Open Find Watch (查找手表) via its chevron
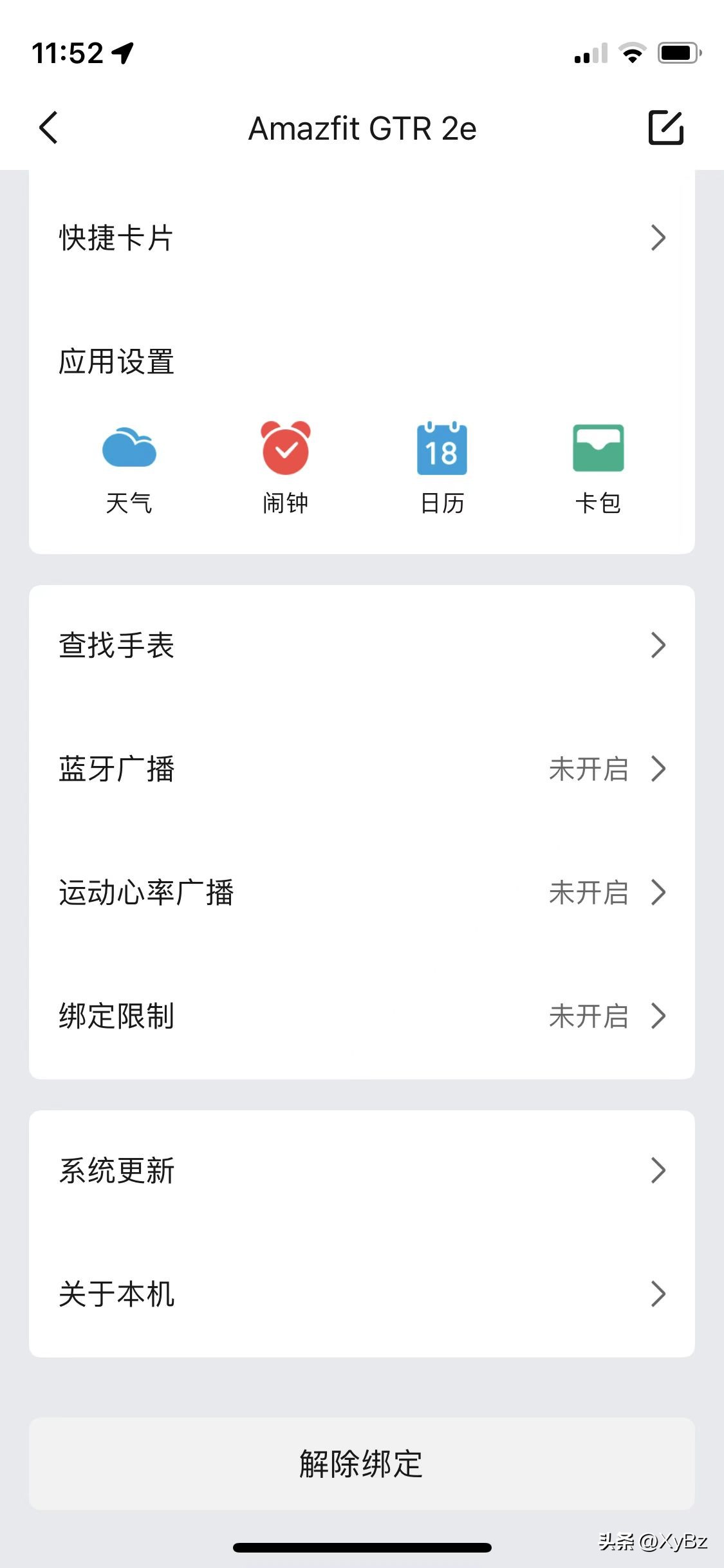The image size is (724, 1568). click(658, 646)
